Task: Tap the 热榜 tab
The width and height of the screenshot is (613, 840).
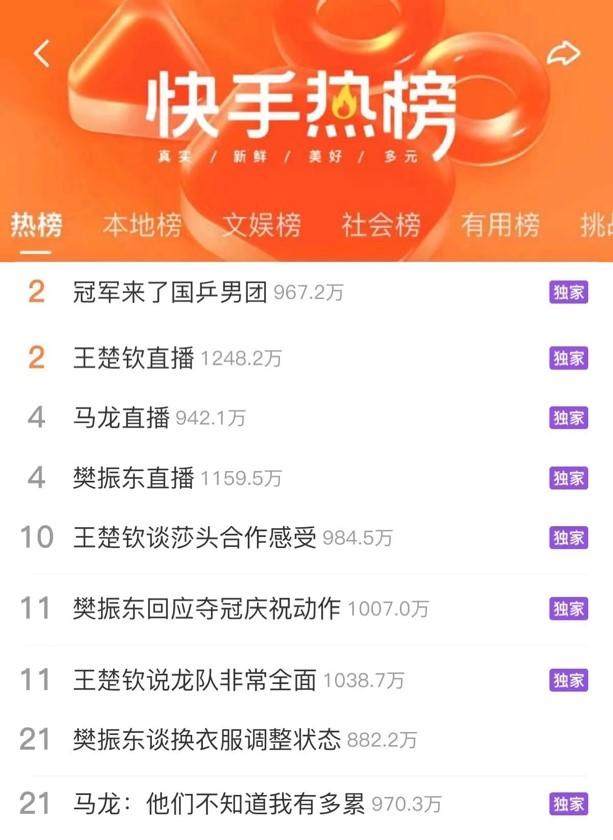Action: point(36,225)
